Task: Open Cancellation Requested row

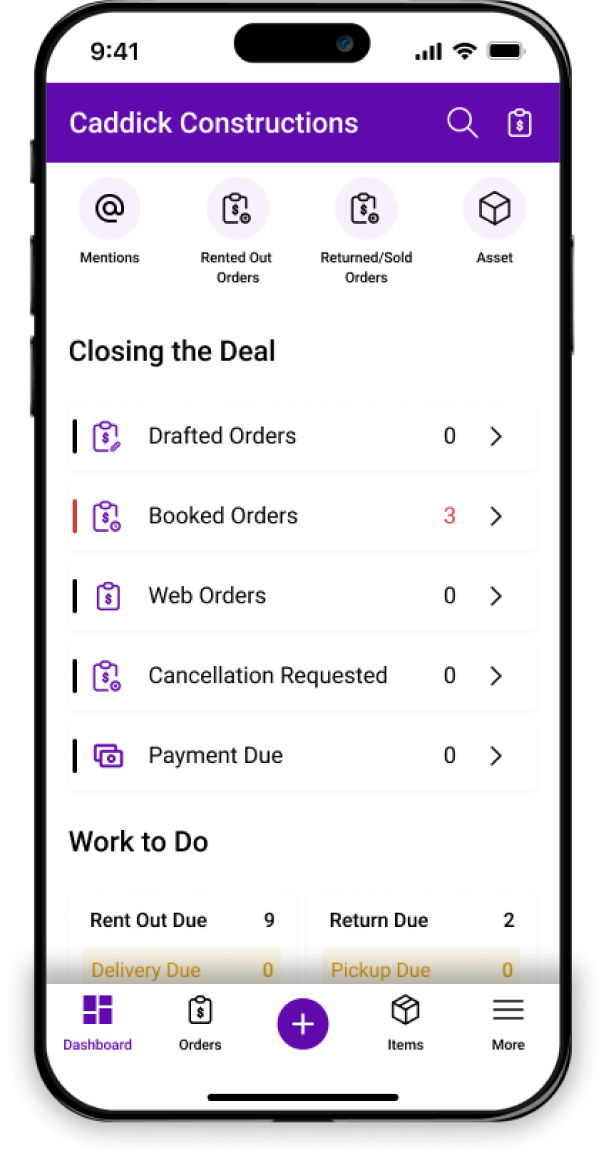Action: point(303,676)
